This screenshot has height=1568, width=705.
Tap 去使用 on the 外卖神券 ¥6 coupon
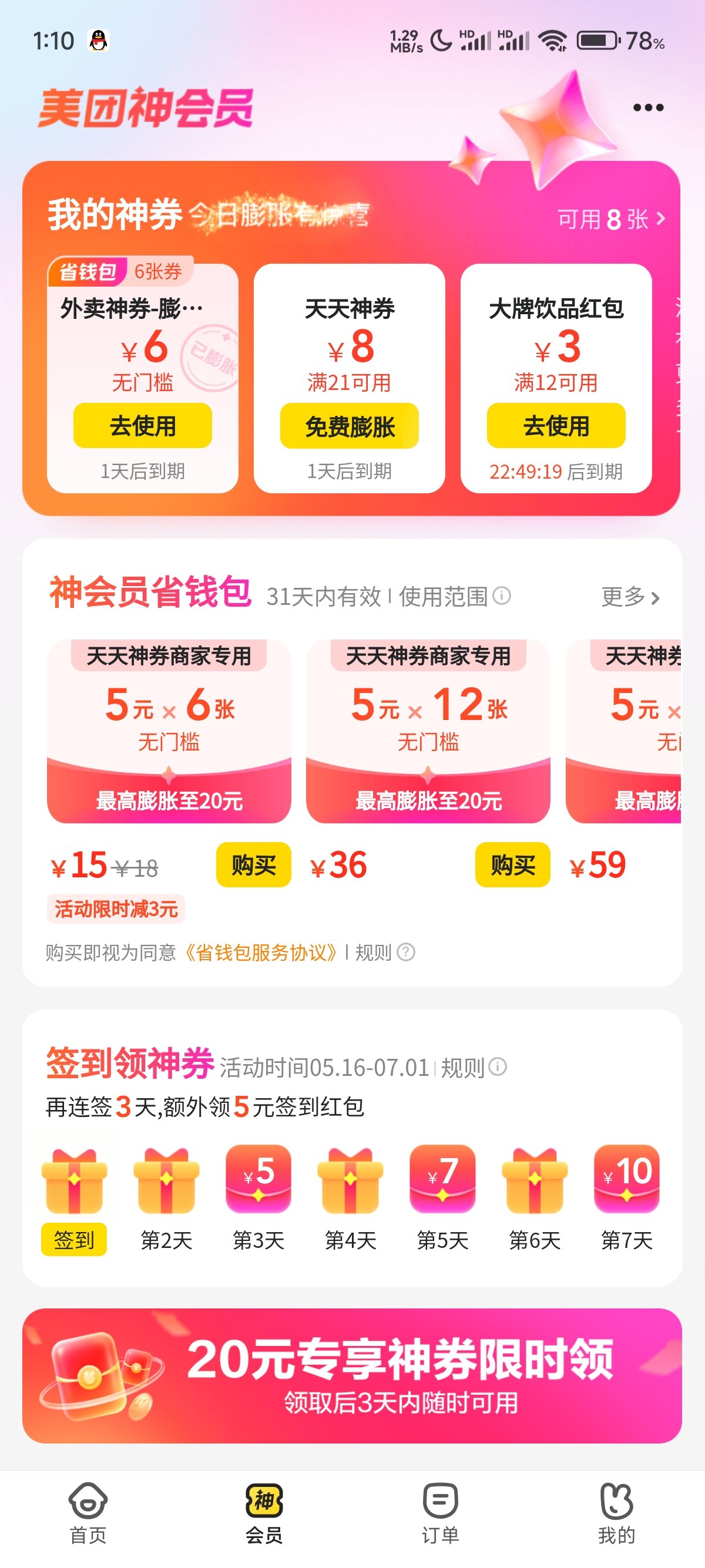tap(142, 426)
